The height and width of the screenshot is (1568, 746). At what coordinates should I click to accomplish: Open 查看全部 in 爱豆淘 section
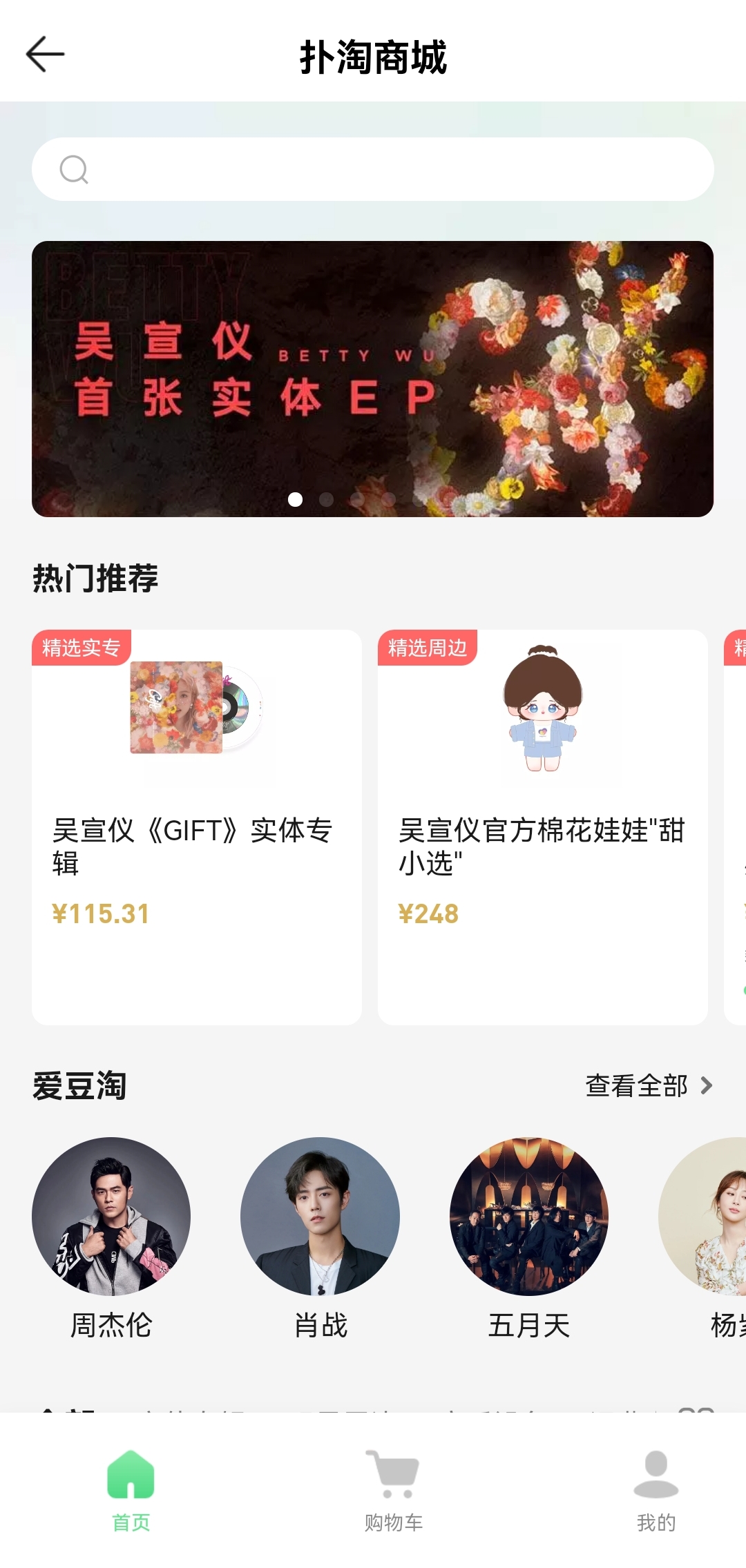pos(648,1085)
